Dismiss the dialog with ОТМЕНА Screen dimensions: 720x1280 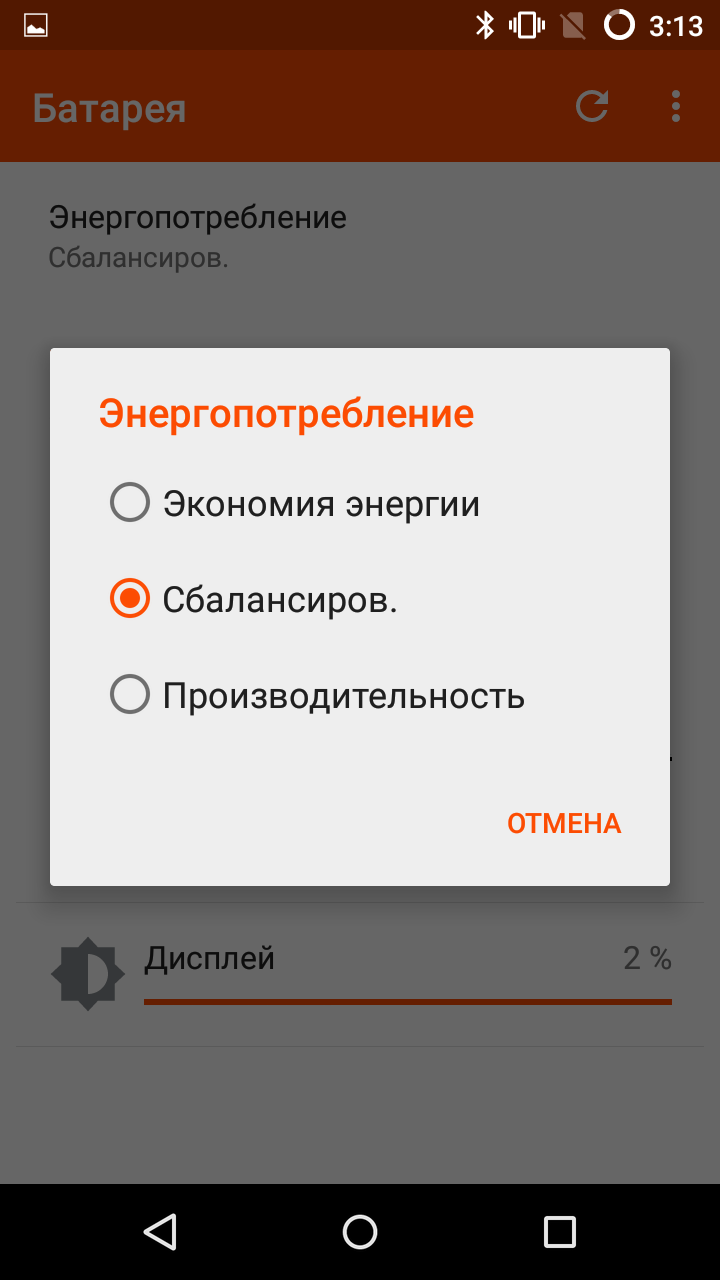pos(564,823)
